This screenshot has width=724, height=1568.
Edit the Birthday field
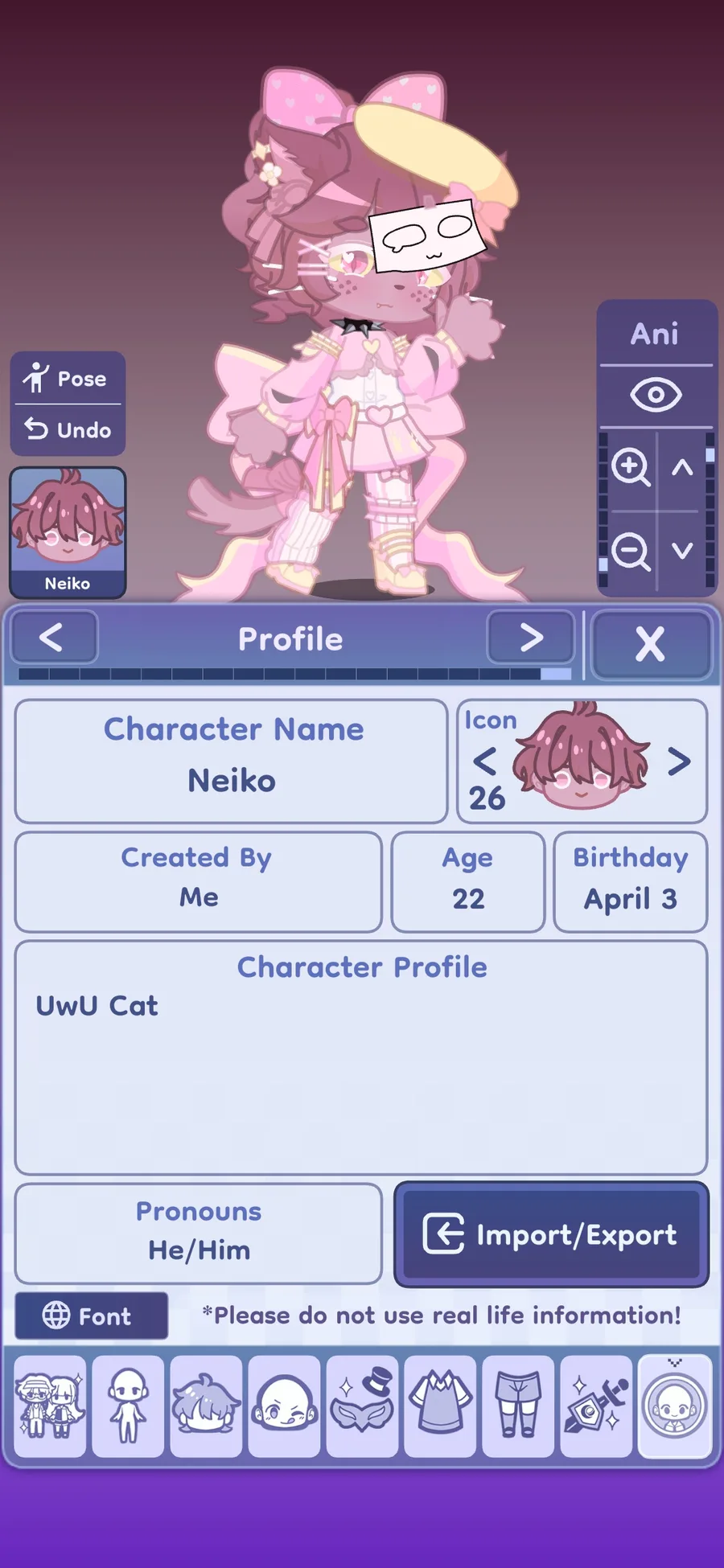click(631, 882)
